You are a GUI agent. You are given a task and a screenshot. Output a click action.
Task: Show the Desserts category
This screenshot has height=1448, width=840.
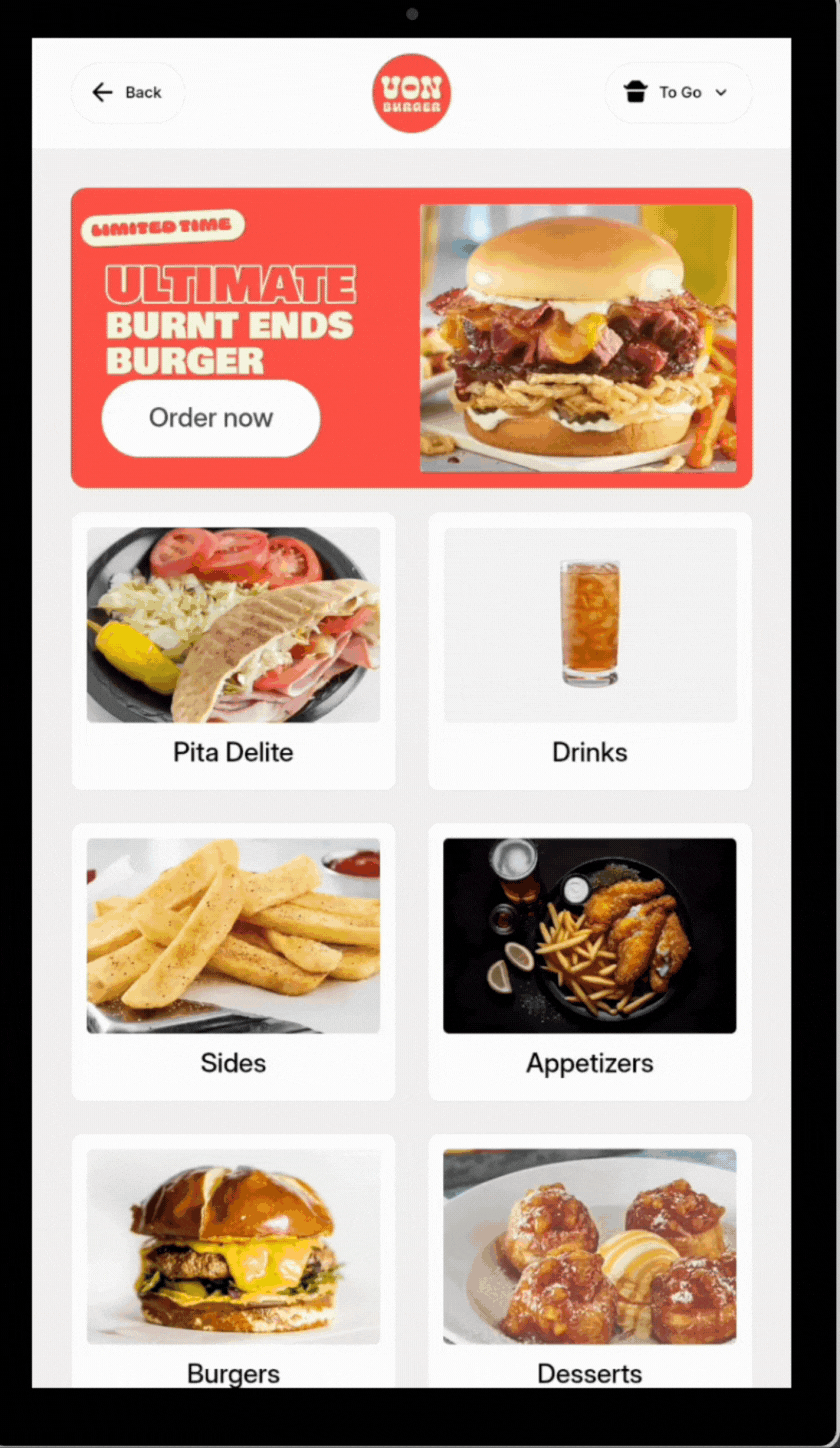[590, 1260]
